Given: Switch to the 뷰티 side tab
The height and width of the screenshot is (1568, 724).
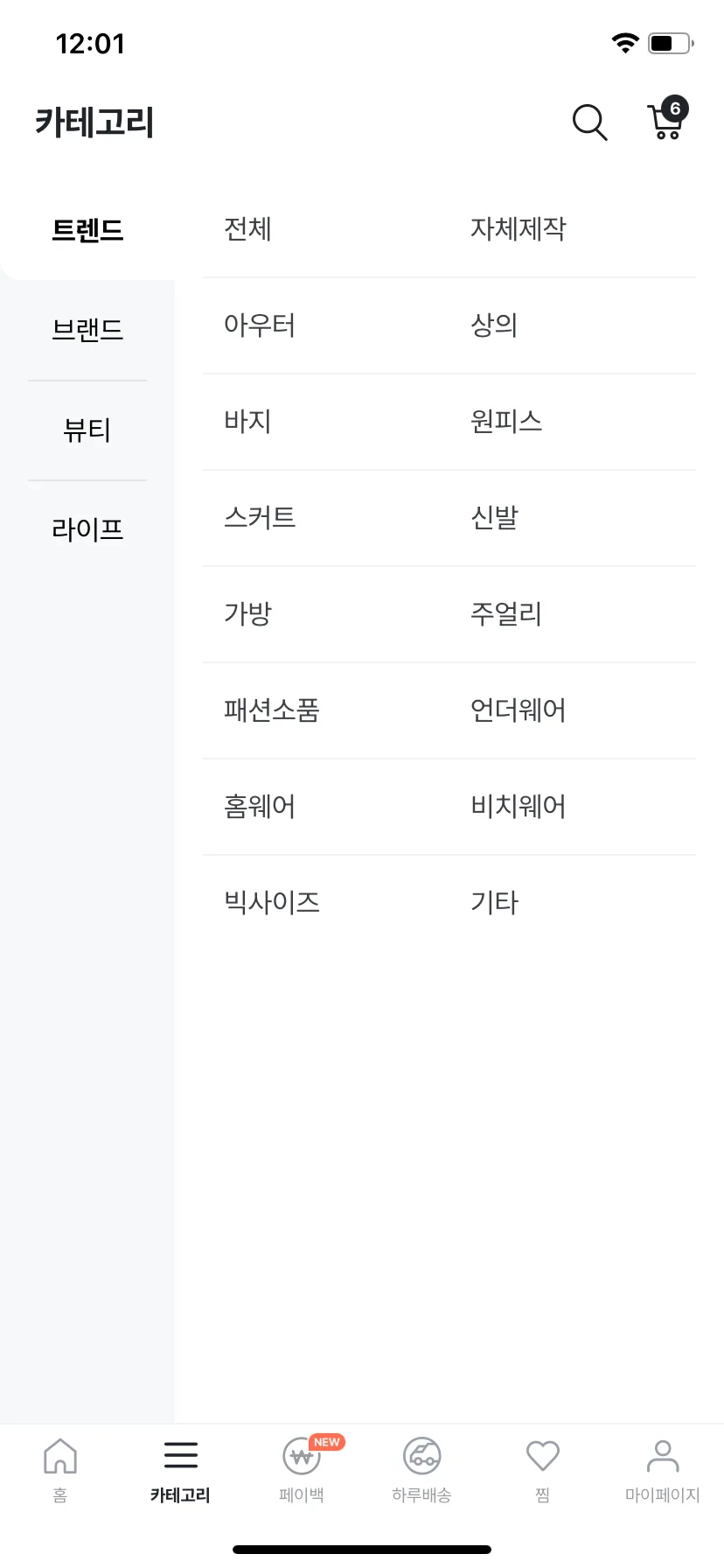Looking at the screenshot, I should click(x=87, y=430).
